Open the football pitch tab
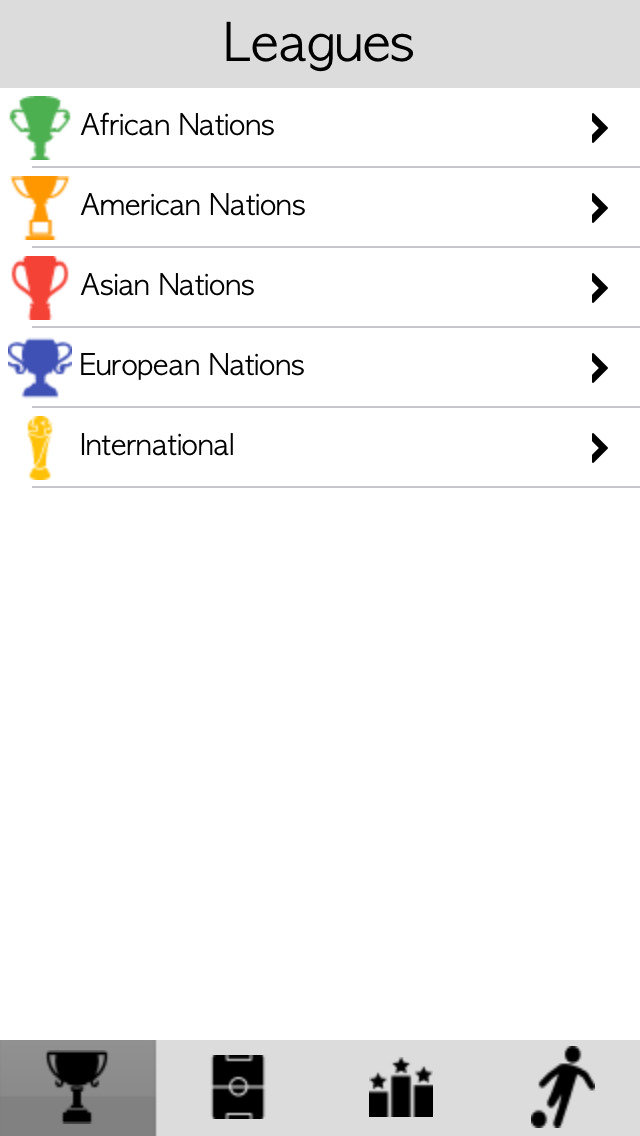Viewport: 640px width, 1136px height. pos(238,1088)
